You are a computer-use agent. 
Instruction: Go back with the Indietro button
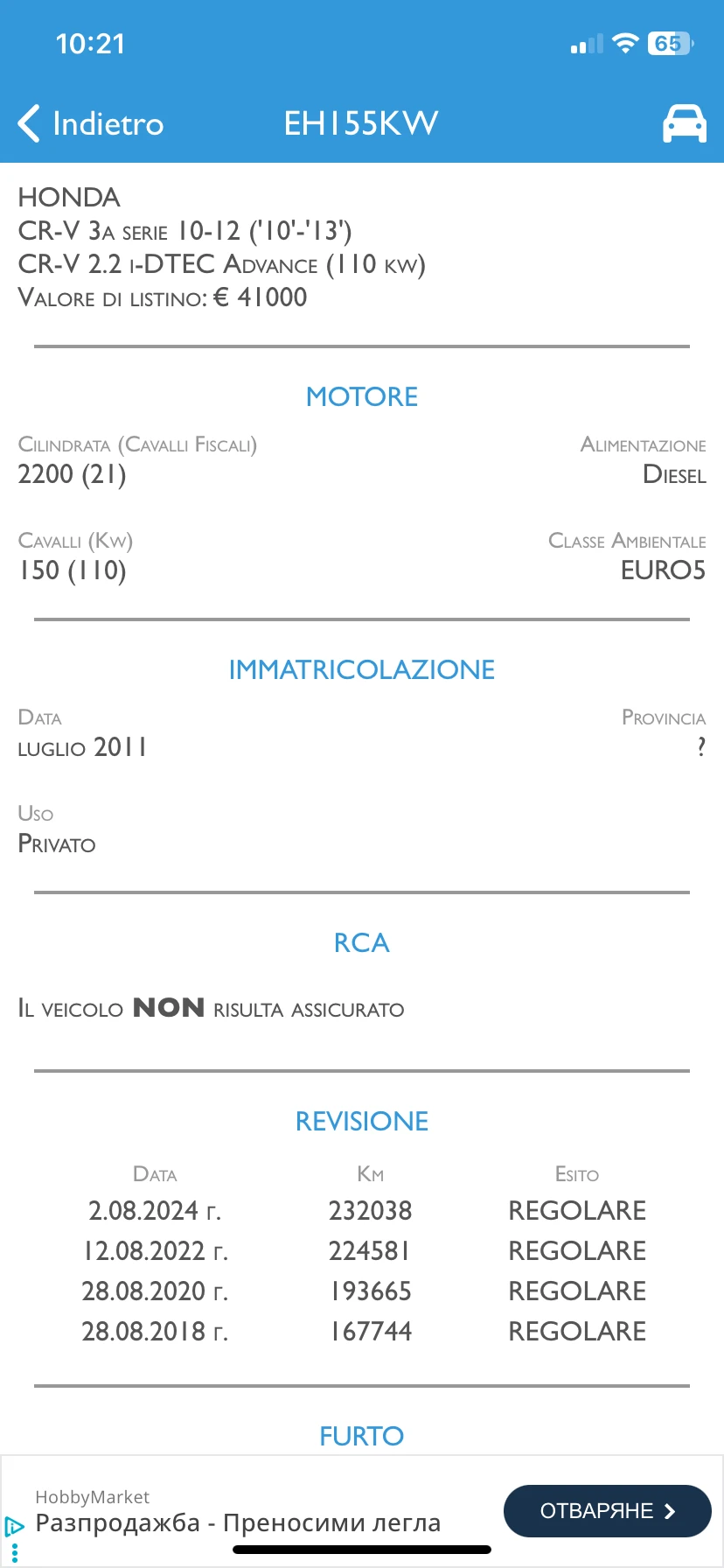coord(91,123)
